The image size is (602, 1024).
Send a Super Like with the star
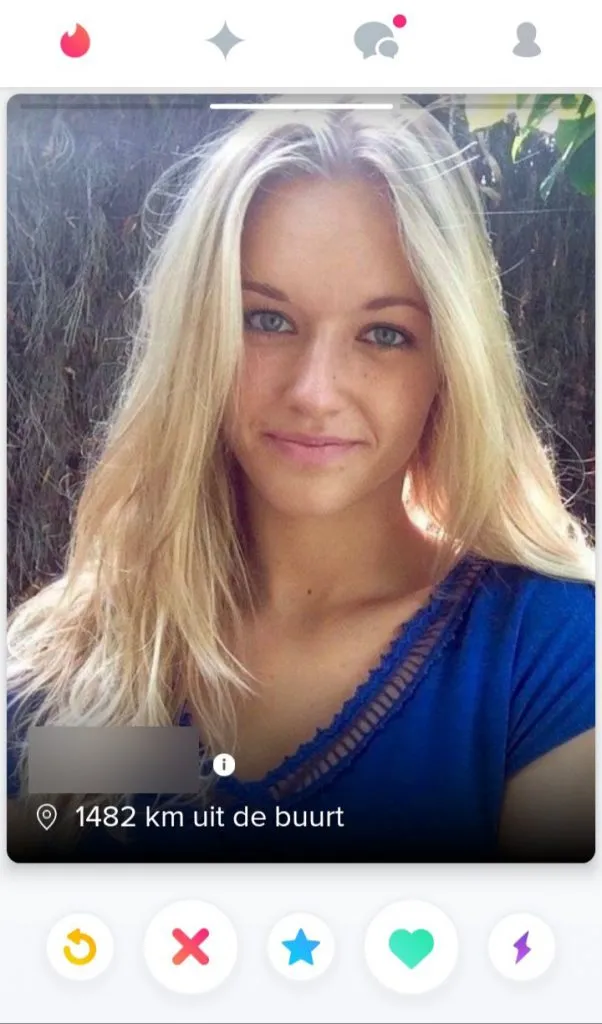pyautogui.click(x=300, y=946)
